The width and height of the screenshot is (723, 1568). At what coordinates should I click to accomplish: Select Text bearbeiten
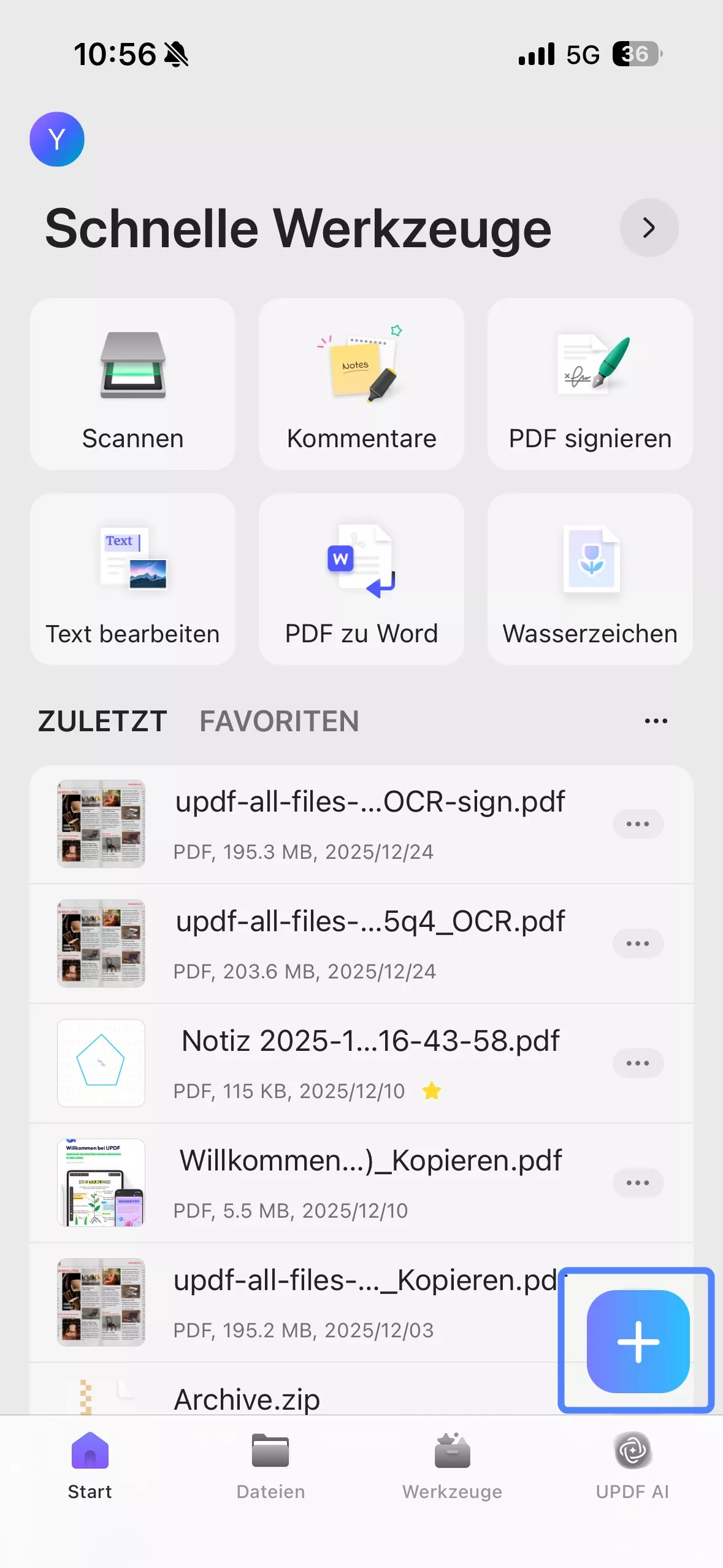click(132, 580)
